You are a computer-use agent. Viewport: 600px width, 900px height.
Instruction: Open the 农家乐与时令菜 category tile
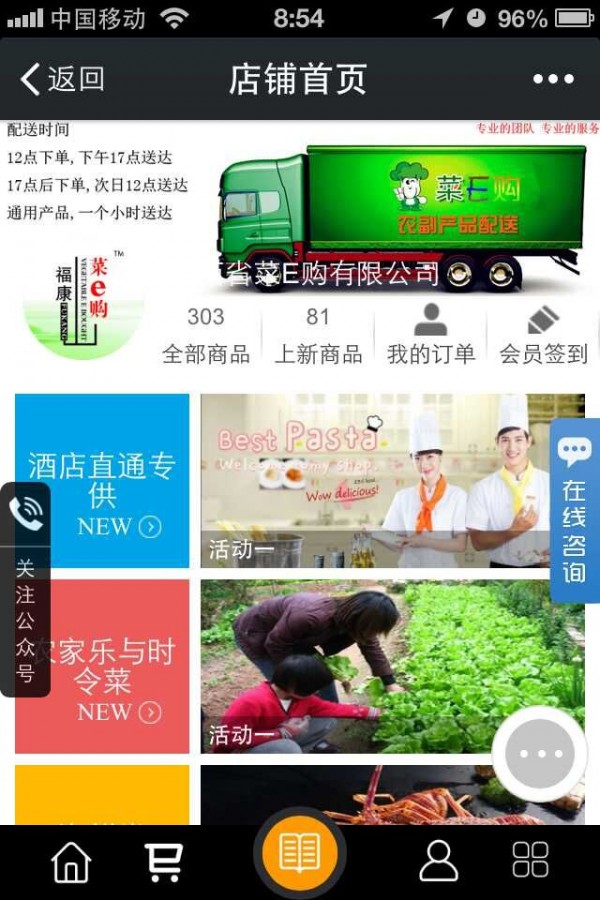pyautogui.click(x=102, y=667)
